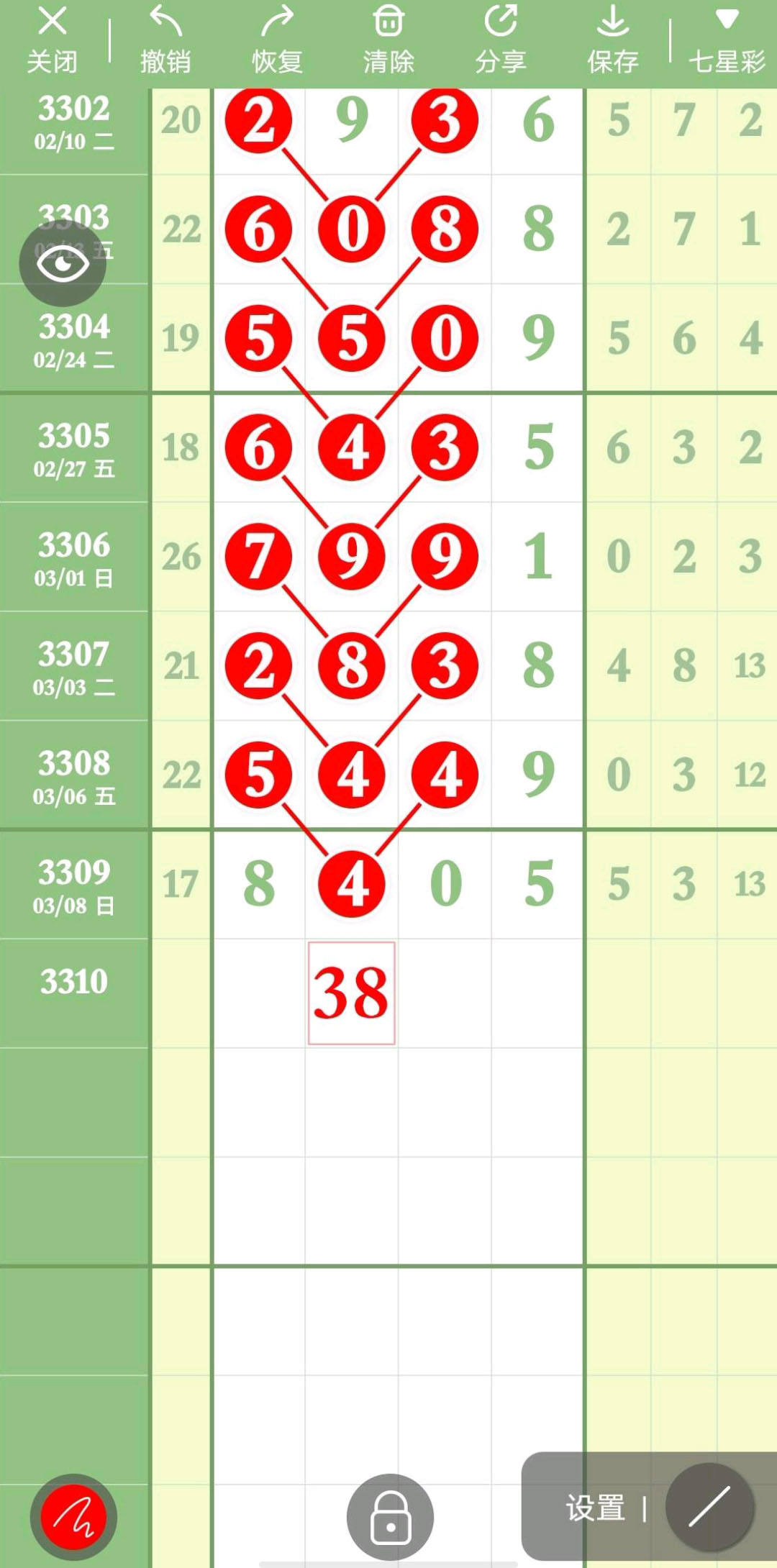Close the chart editor with 关闭
This screenshot has height=1568, width=777.
(52, 40)
